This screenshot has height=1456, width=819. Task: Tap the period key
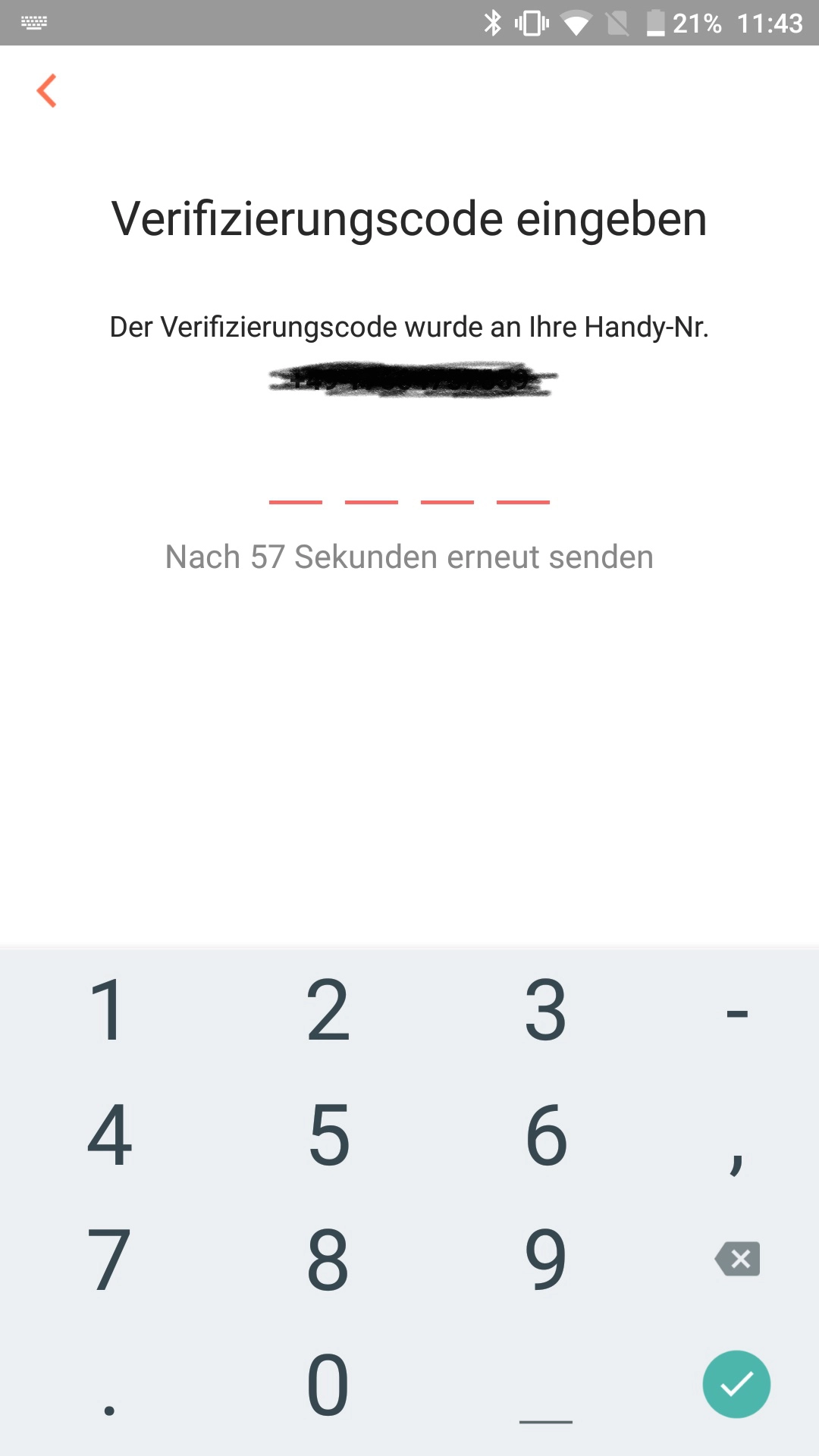[x=109, y=1385]
